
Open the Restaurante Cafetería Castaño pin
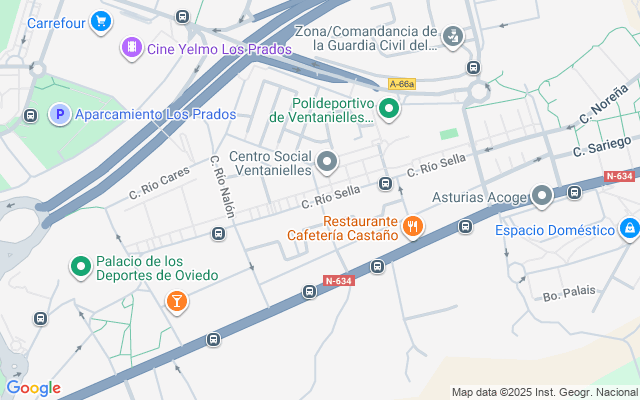point(412,227)
